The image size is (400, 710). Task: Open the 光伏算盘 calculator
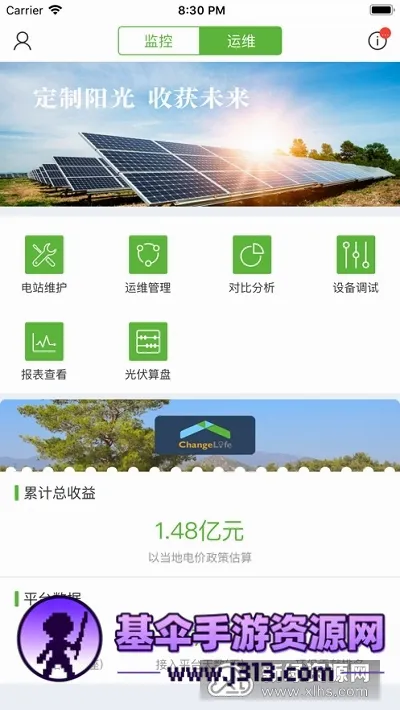click(x=148, y=351)
